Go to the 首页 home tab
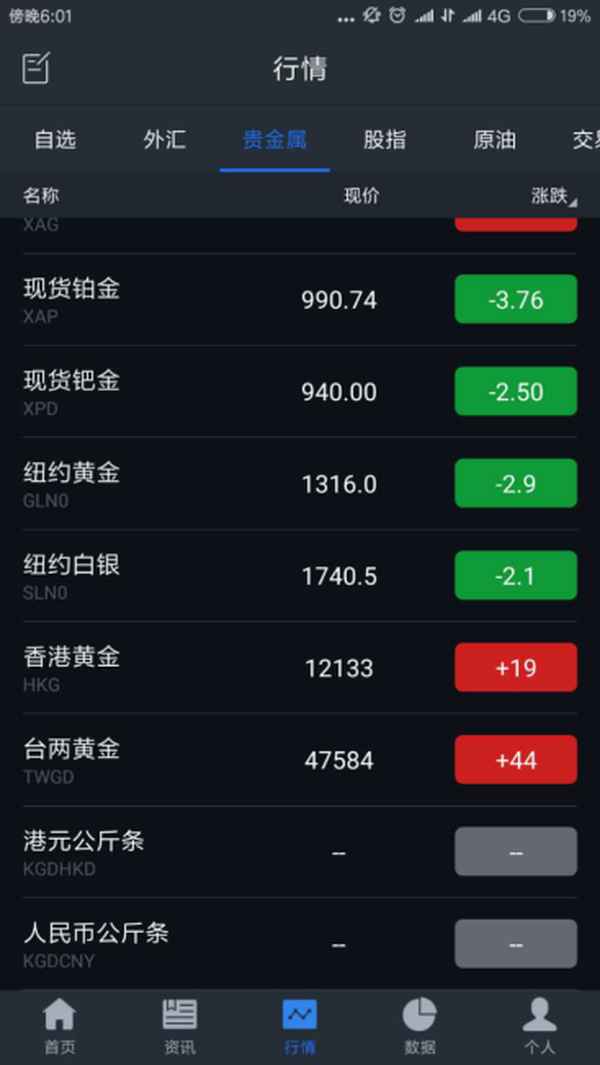The height and width of the screenshot is (1065, 600). tap(60, 1027)
